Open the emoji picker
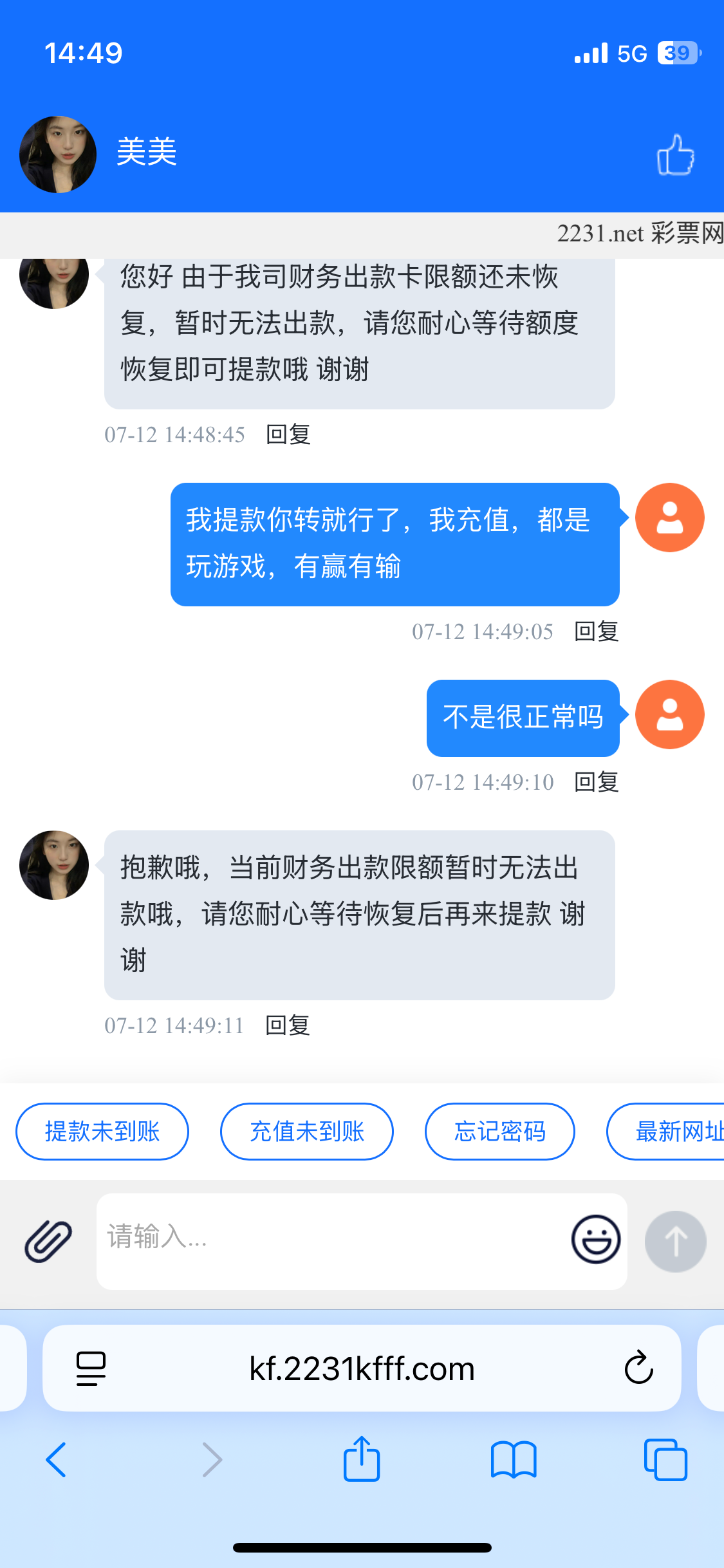Image resolution: width=724 pixels, height=1568 pixels. click(x=596, y=1239)
